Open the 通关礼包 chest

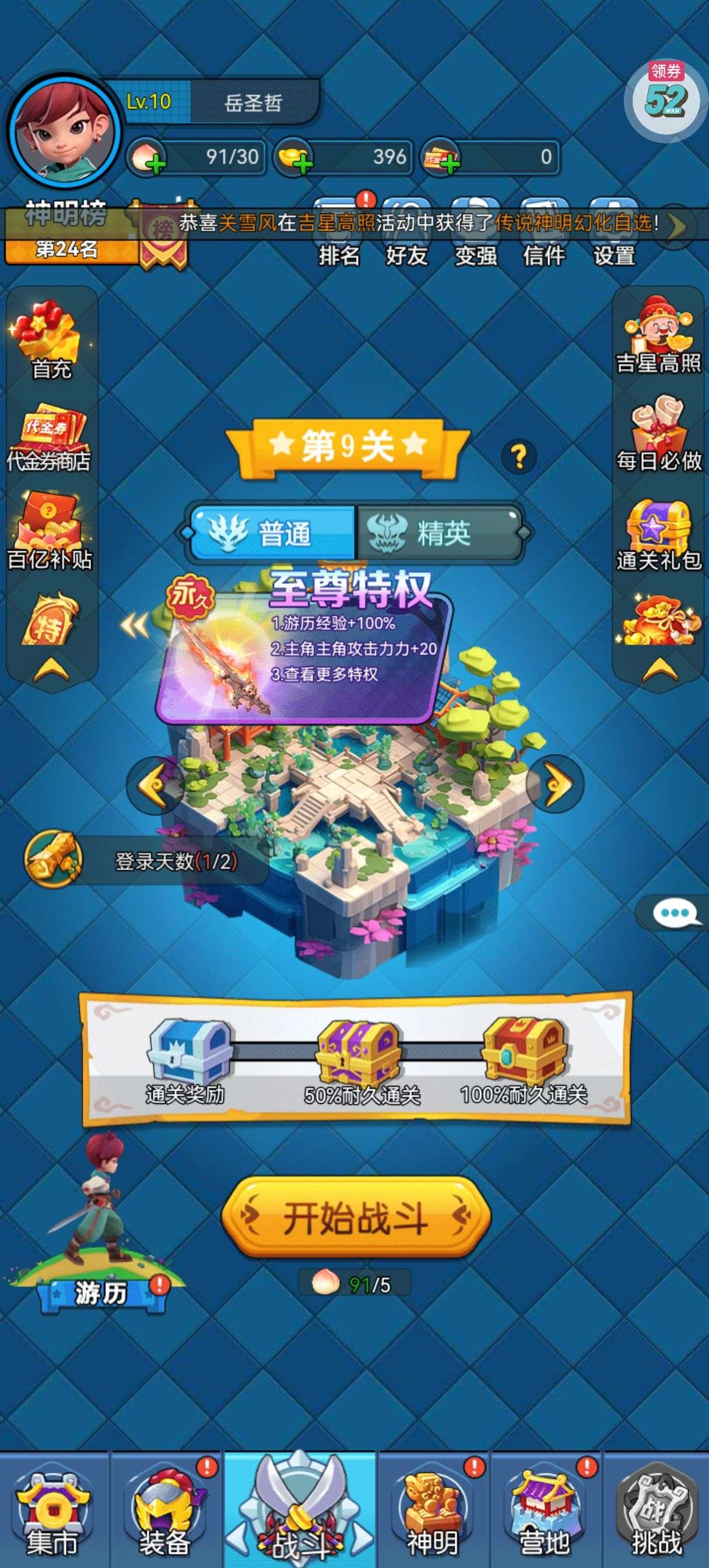point(658,533)
